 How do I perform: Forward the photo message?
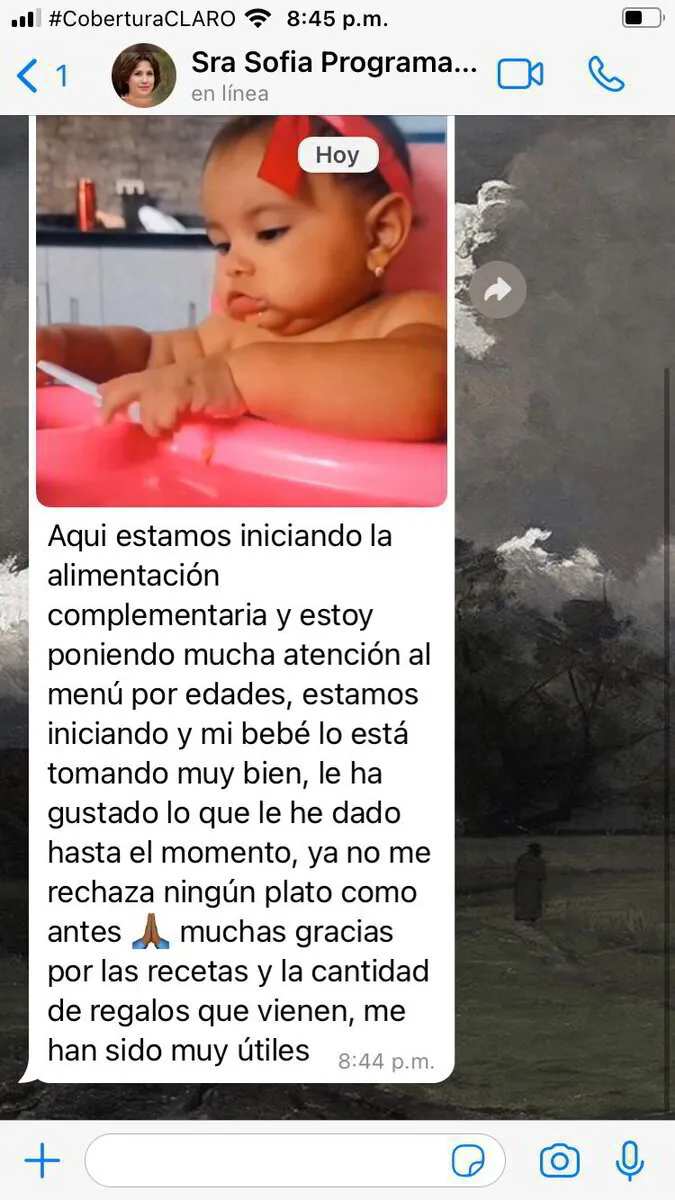coord(497,290)
